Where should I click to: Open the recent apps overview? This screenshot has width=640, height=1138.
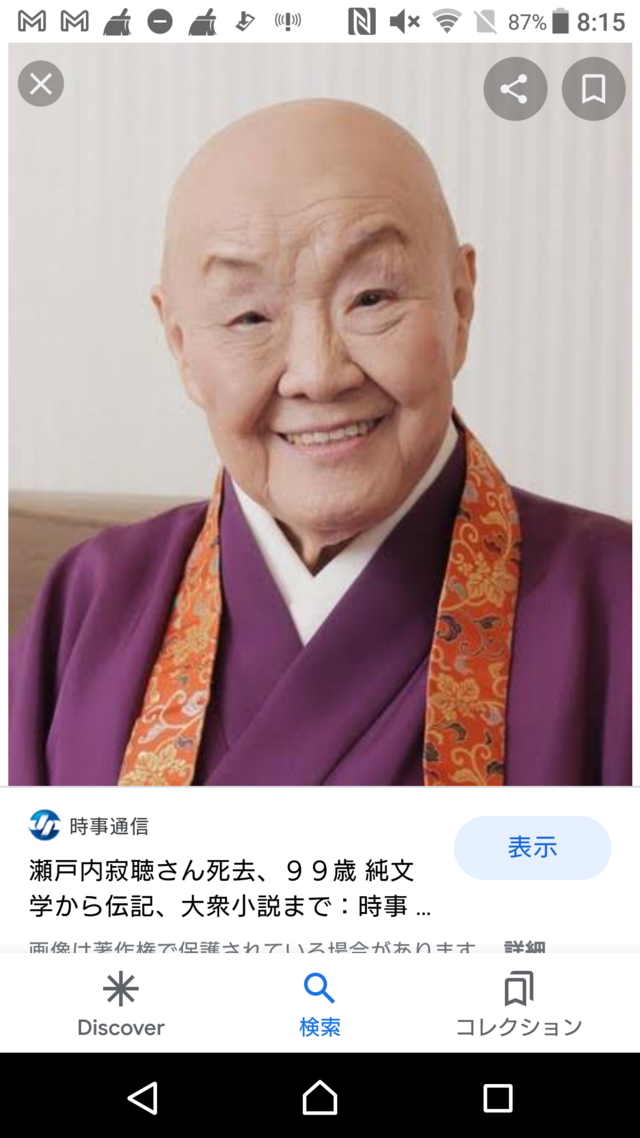click(497, 1097)
